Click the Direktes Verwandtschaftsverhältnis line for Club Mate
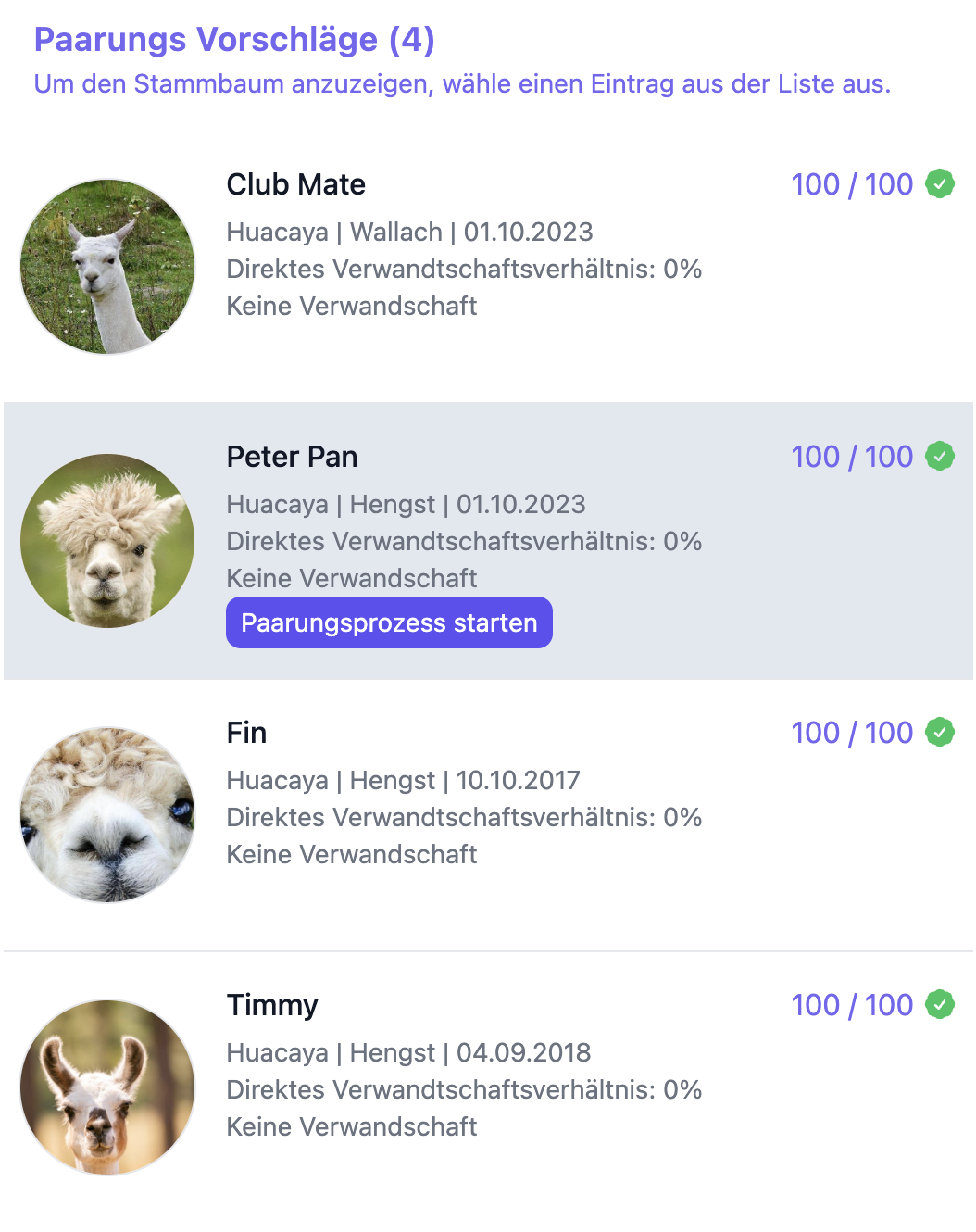976x1232 pixels. coord(465,270)
